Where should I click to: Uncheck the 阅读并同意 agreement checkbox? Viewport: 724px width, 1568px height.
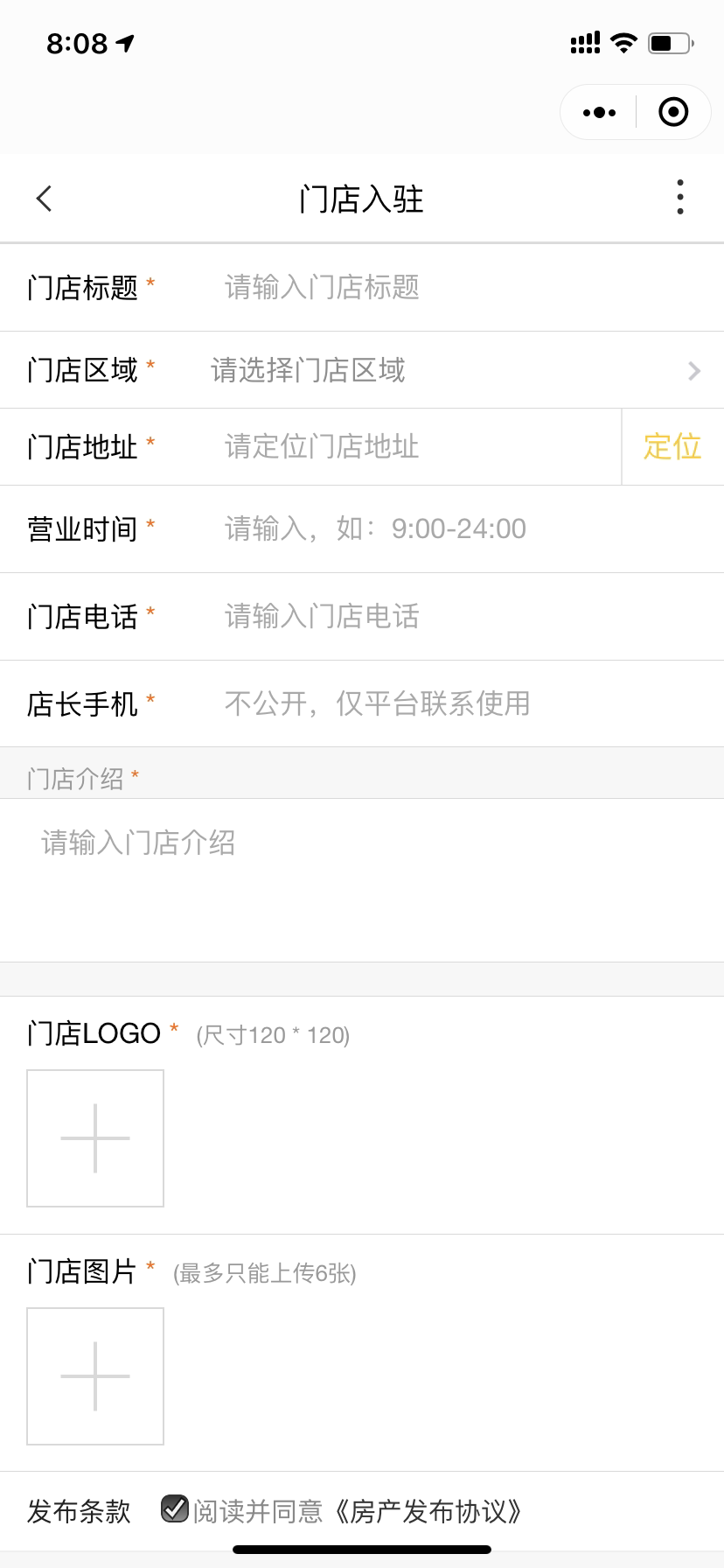click(175, 1508)
